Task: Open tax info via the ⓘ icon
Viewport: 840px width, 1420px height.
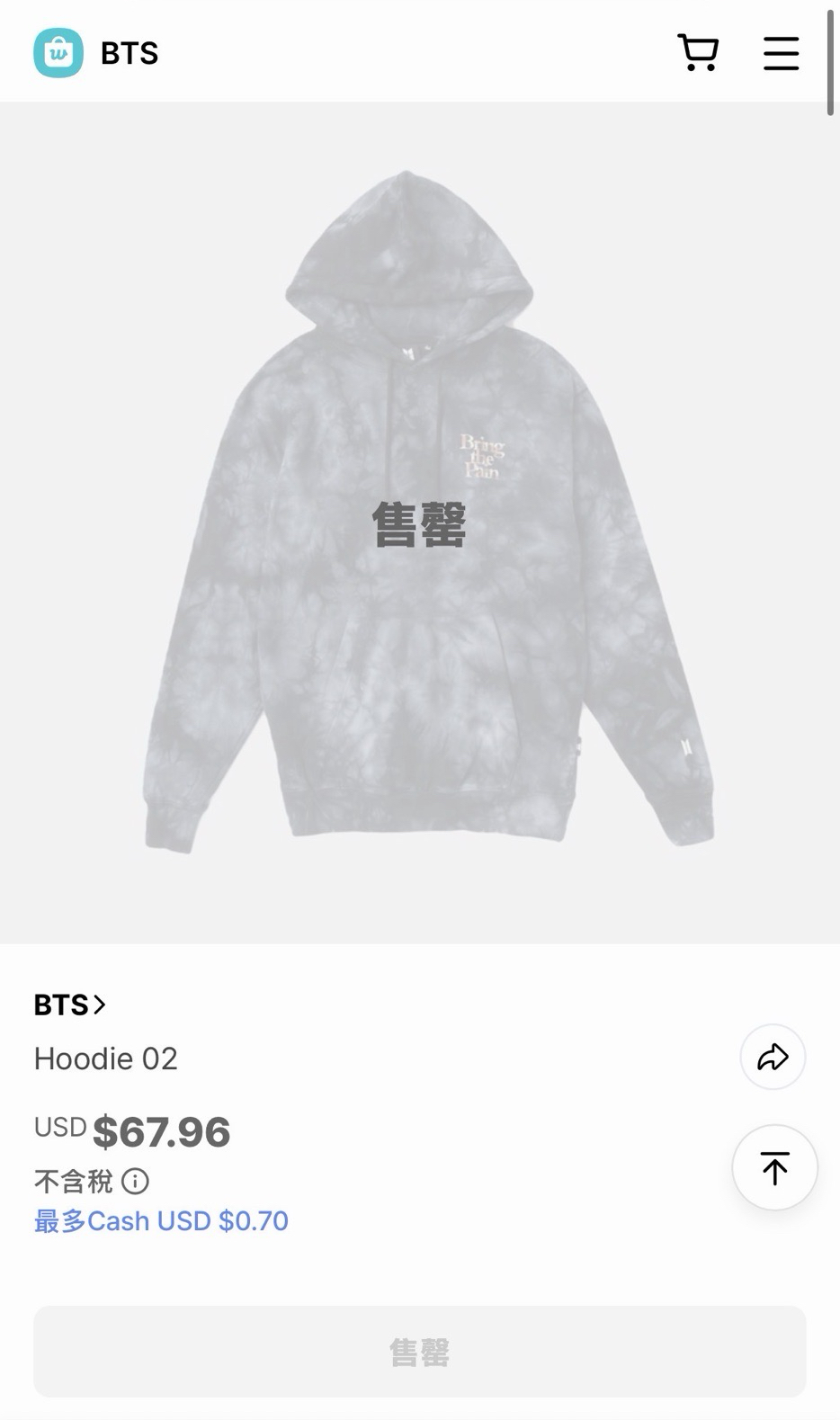Action: pos(135,1182)
